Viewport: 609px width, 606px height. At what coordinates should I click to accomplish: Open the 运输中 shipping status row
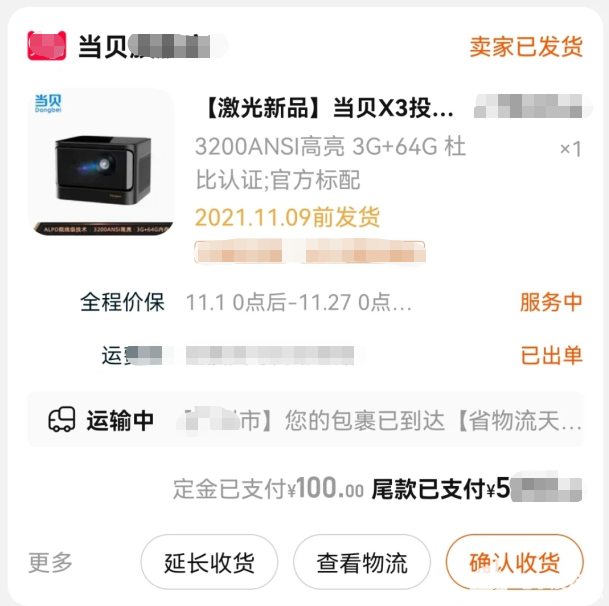click(x=304, y=421)
